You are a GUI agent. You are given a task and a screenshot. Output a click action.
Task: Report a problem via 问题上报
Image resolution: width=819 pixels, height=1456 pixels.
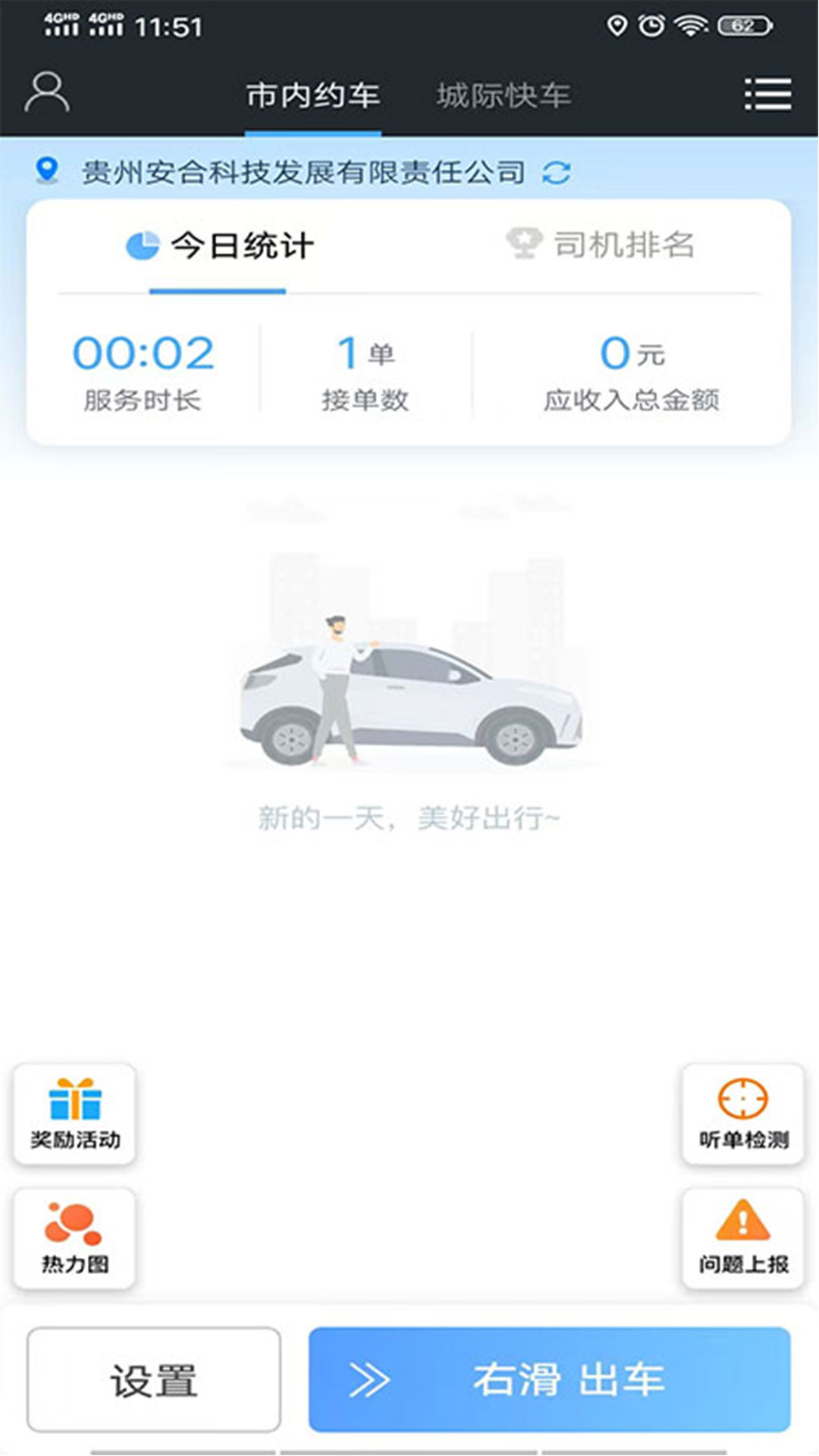point(743,1238)
